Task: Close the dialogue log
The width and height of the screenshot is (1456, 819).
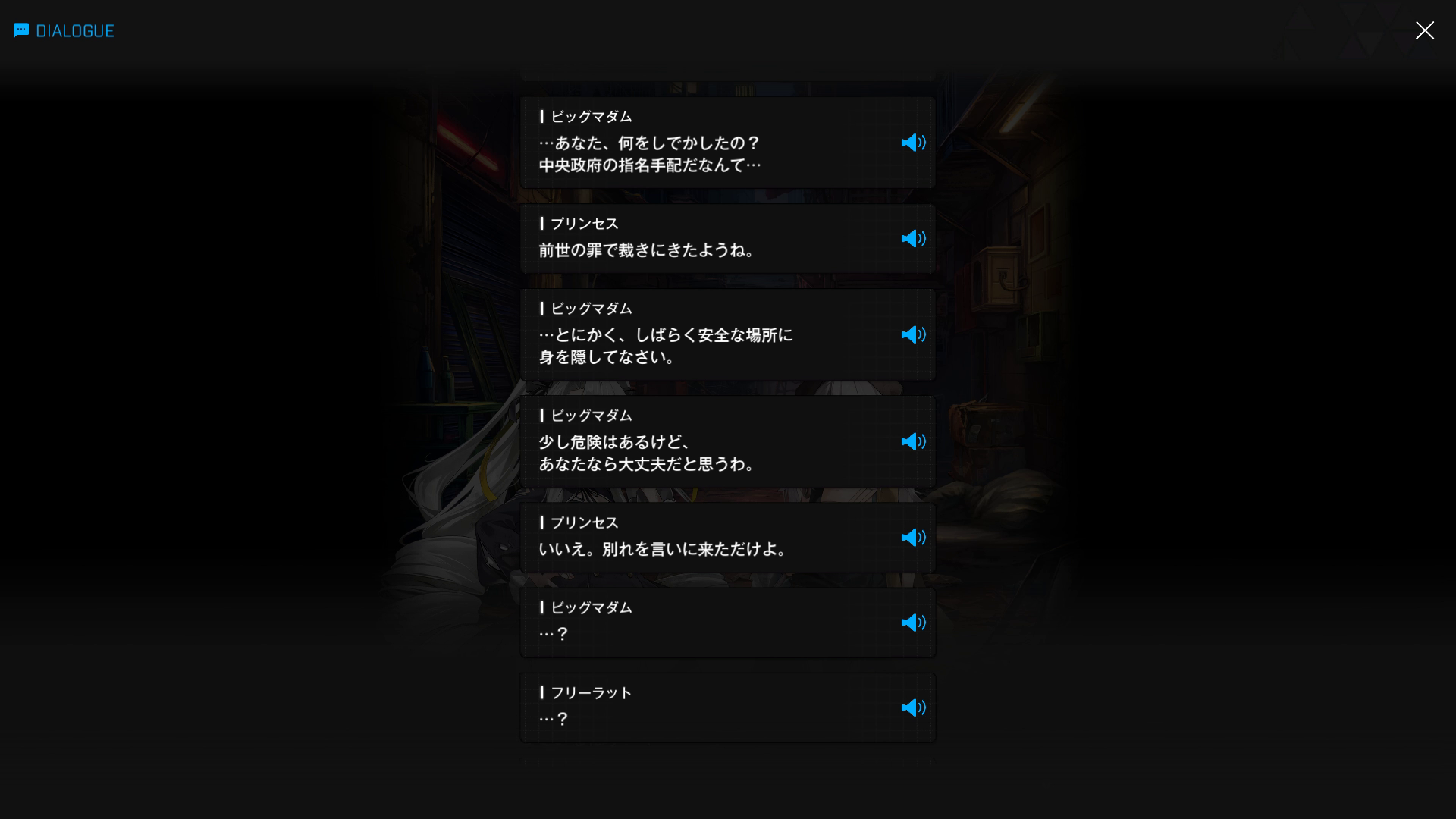Action: (x=1424, y=30)
